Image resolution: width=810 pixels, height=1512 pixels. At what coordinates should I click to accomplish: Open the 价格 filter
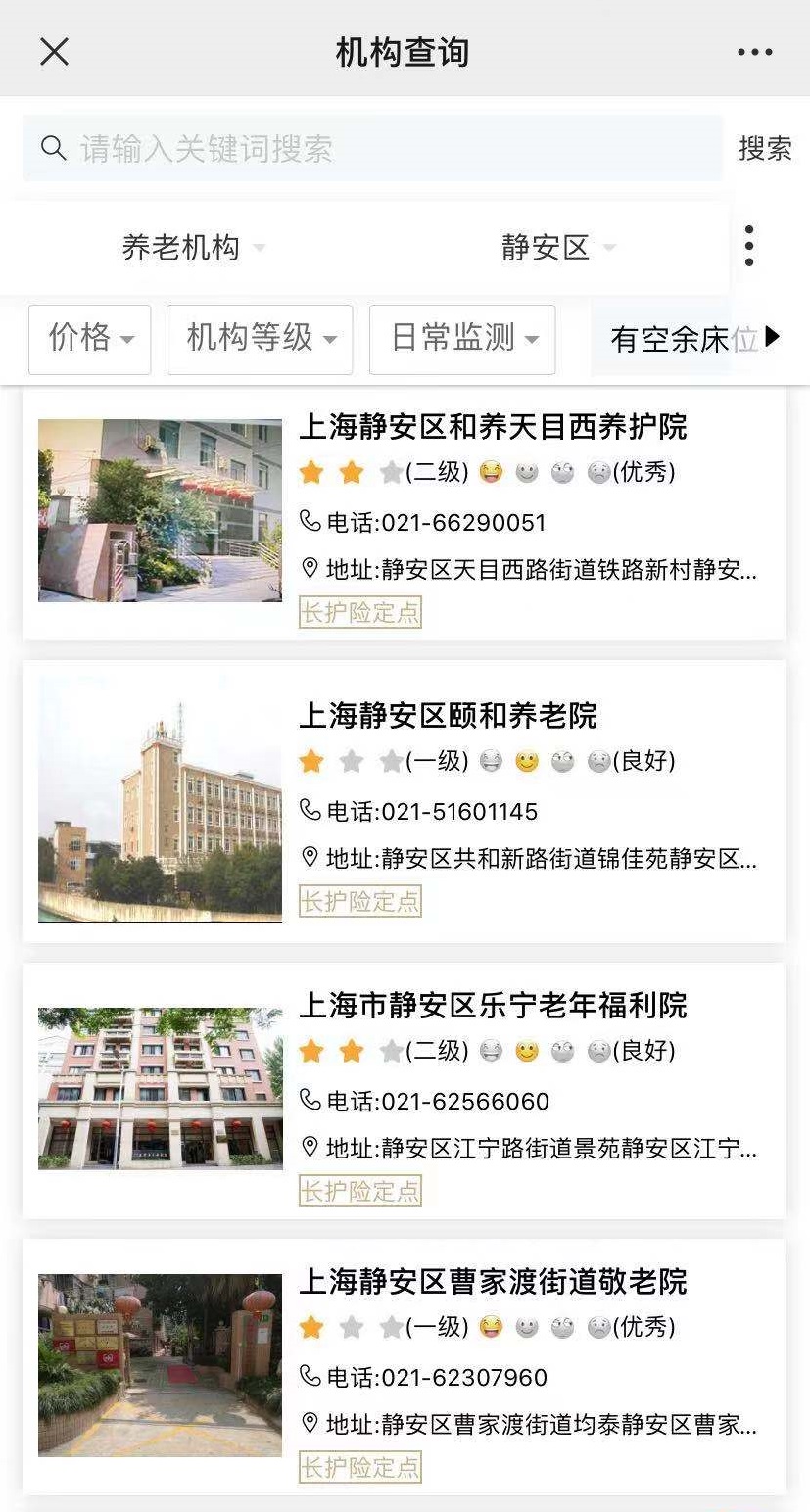click(90, 339)
